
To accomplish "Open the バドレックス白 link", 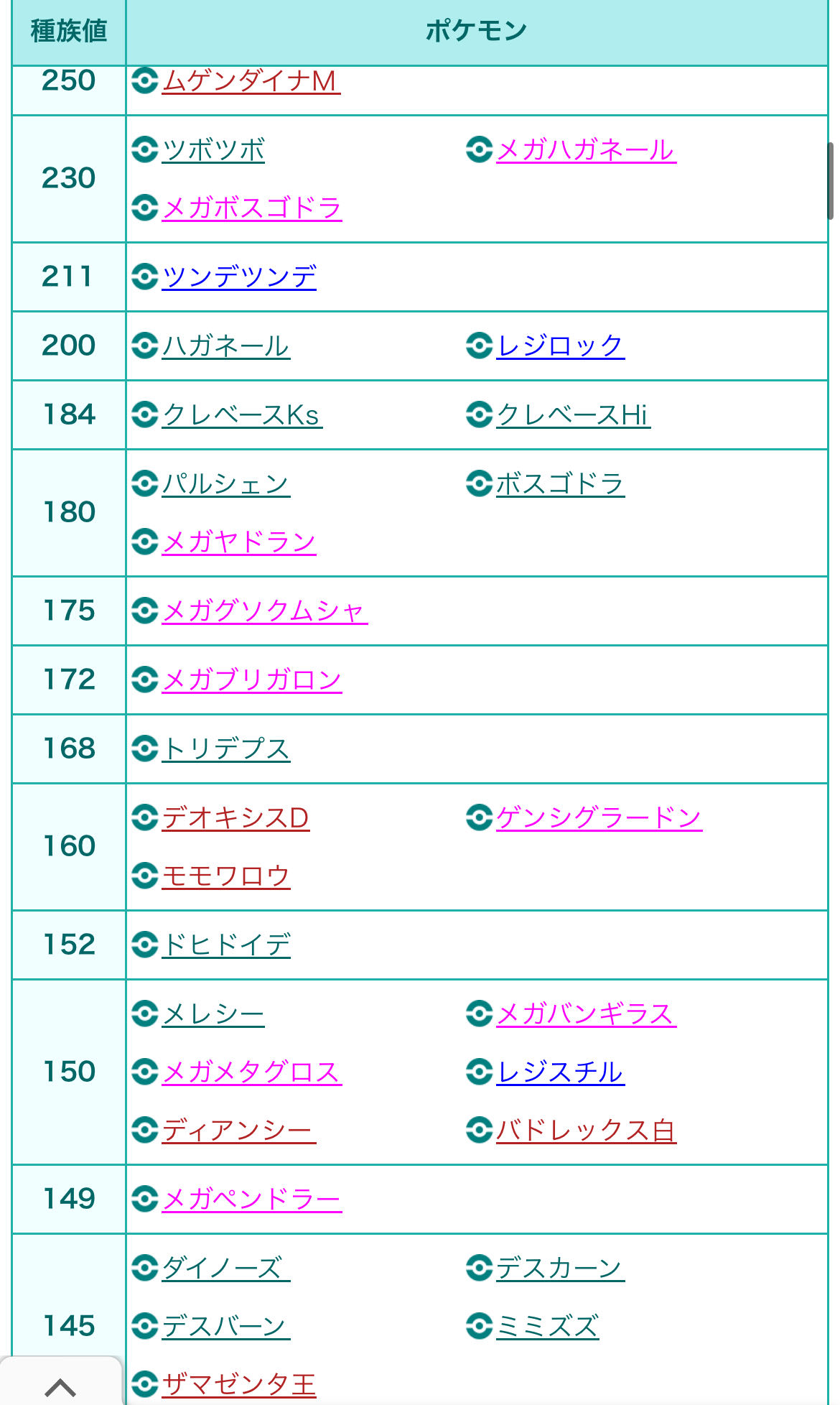I will 586,1131.
